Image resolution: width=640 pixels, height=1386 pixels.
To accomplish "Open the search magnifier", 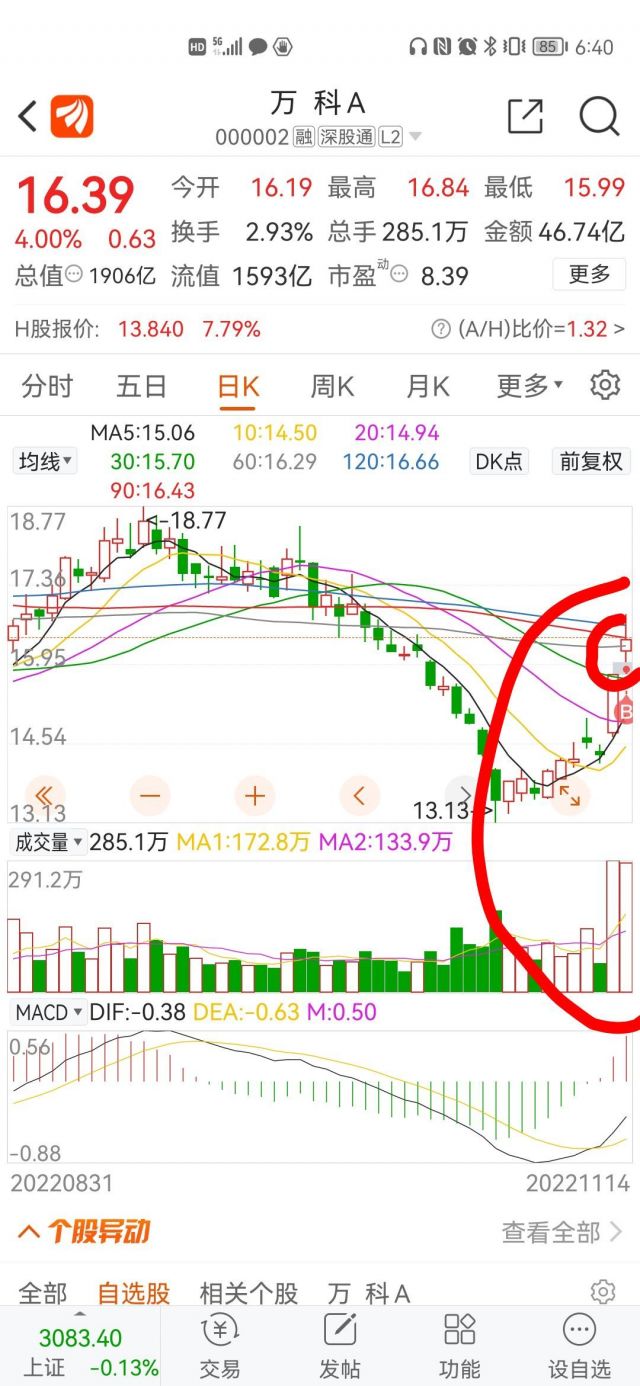I will 599,117.
